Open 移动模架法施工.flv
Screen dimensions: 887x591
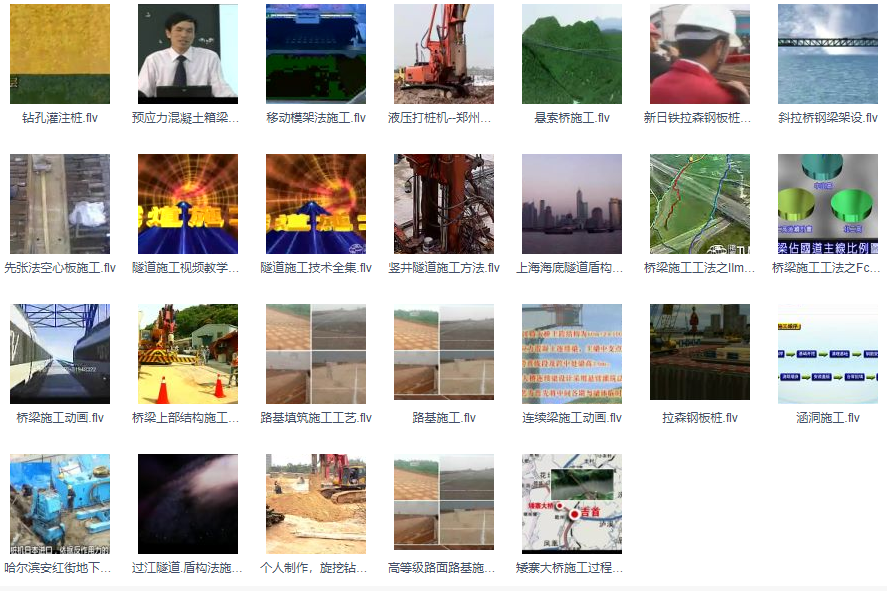pos(316,54)
